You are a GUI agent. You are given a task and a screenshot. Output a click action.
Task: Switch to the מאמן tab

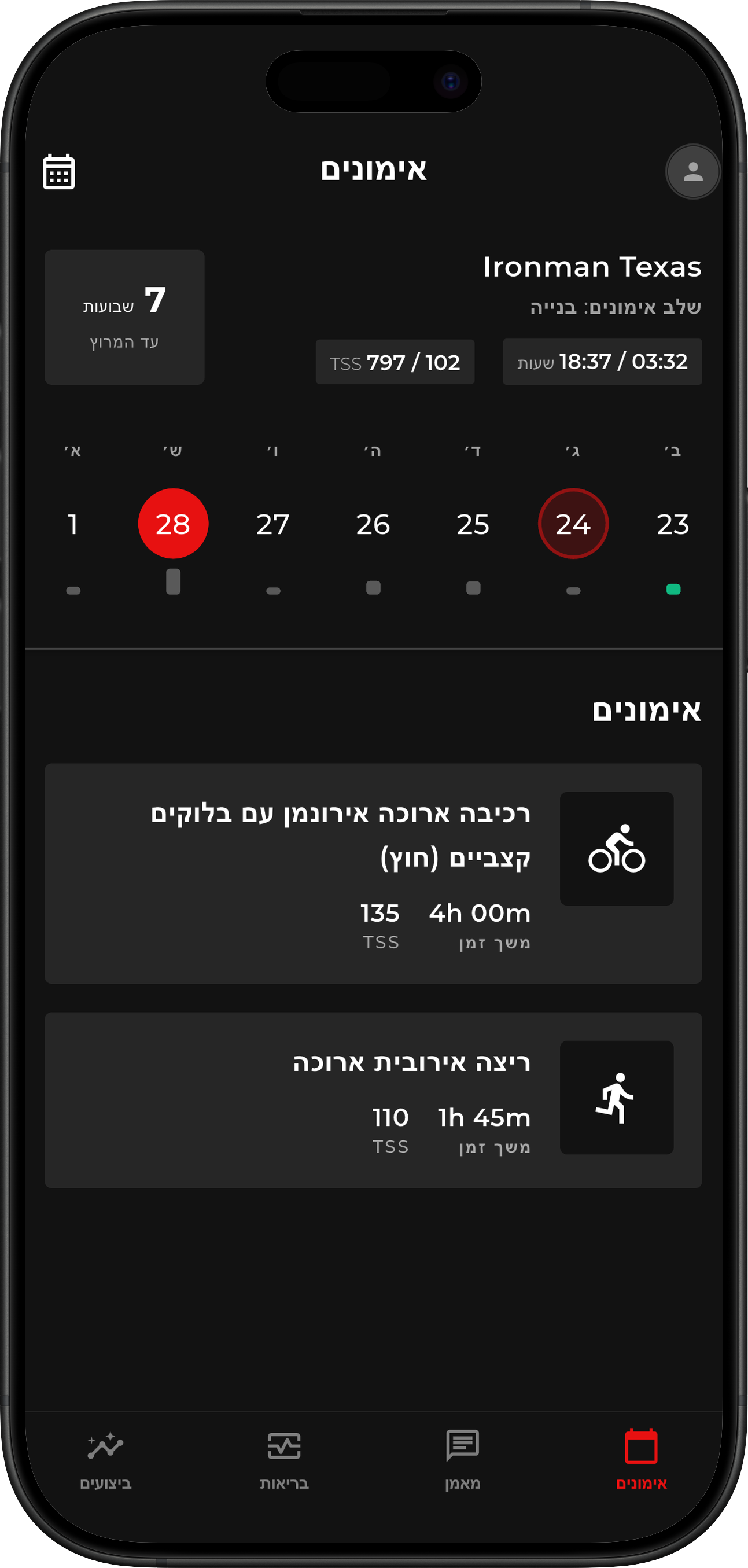point(463,1459)
